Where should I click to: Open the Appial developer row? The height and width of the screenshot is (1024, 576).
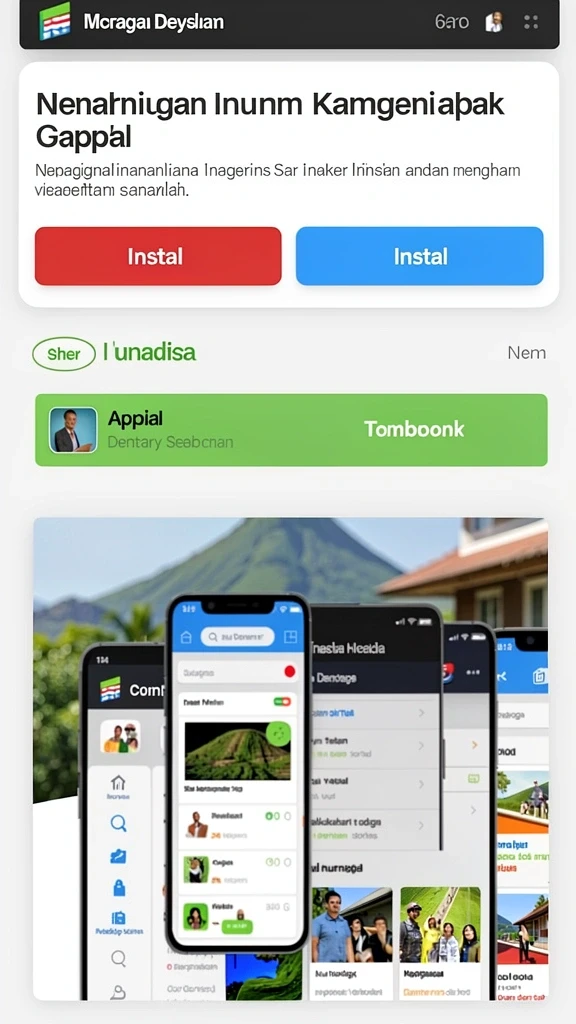point(291,430)
